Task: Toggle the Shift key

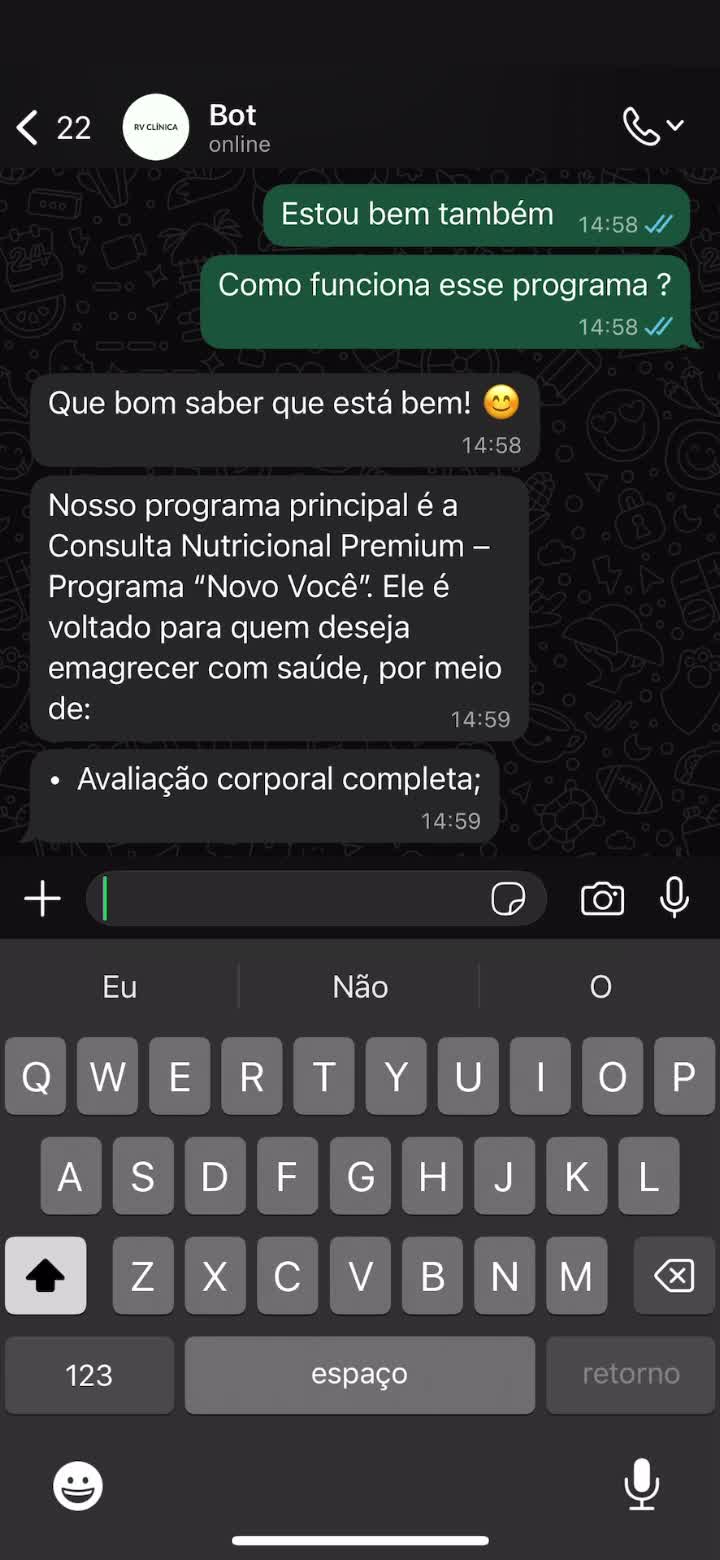Action: pyautogui.click(x=45, y=1275)
